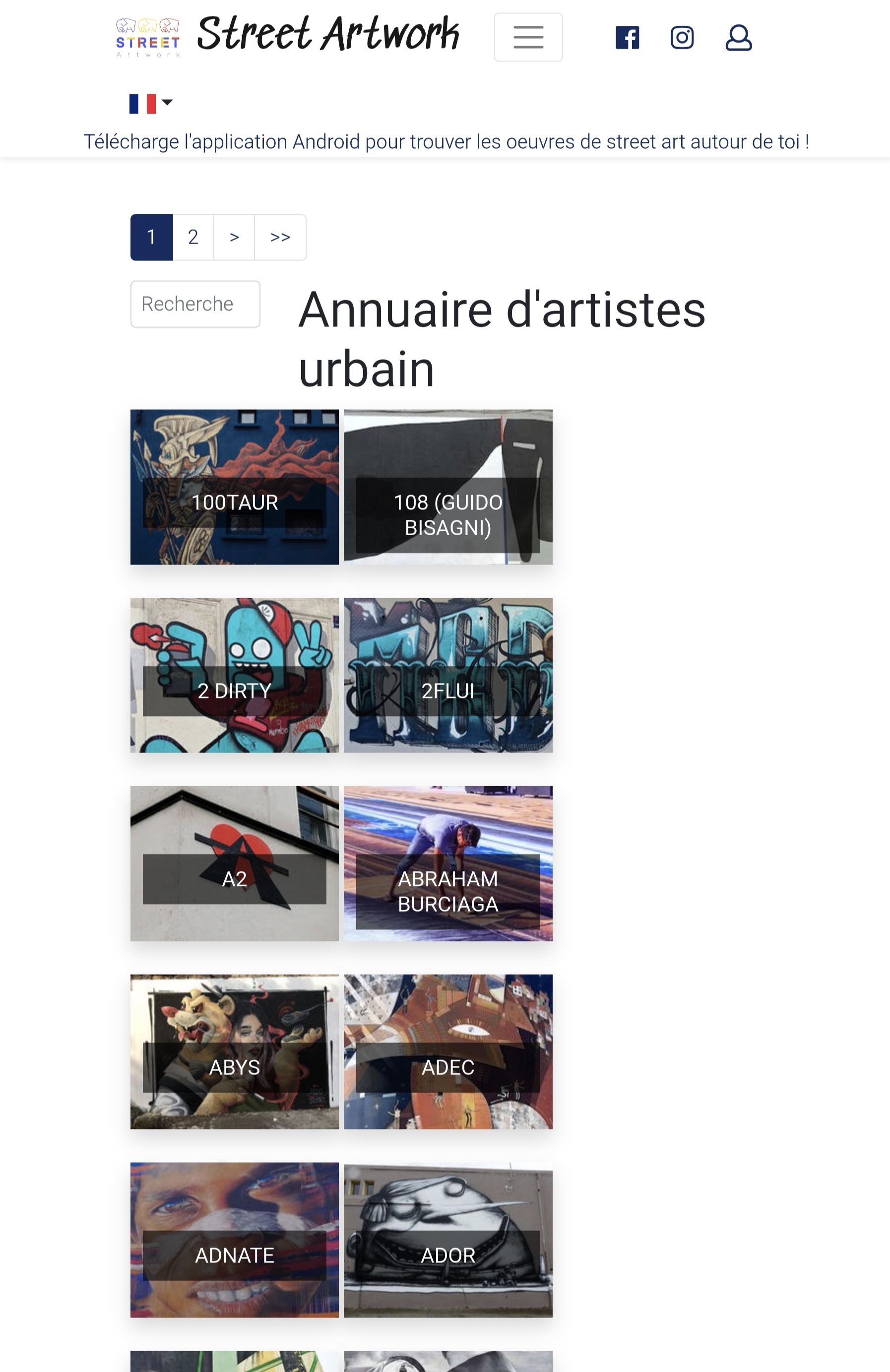Open the ADNATE artist page

click(234, 1240)
